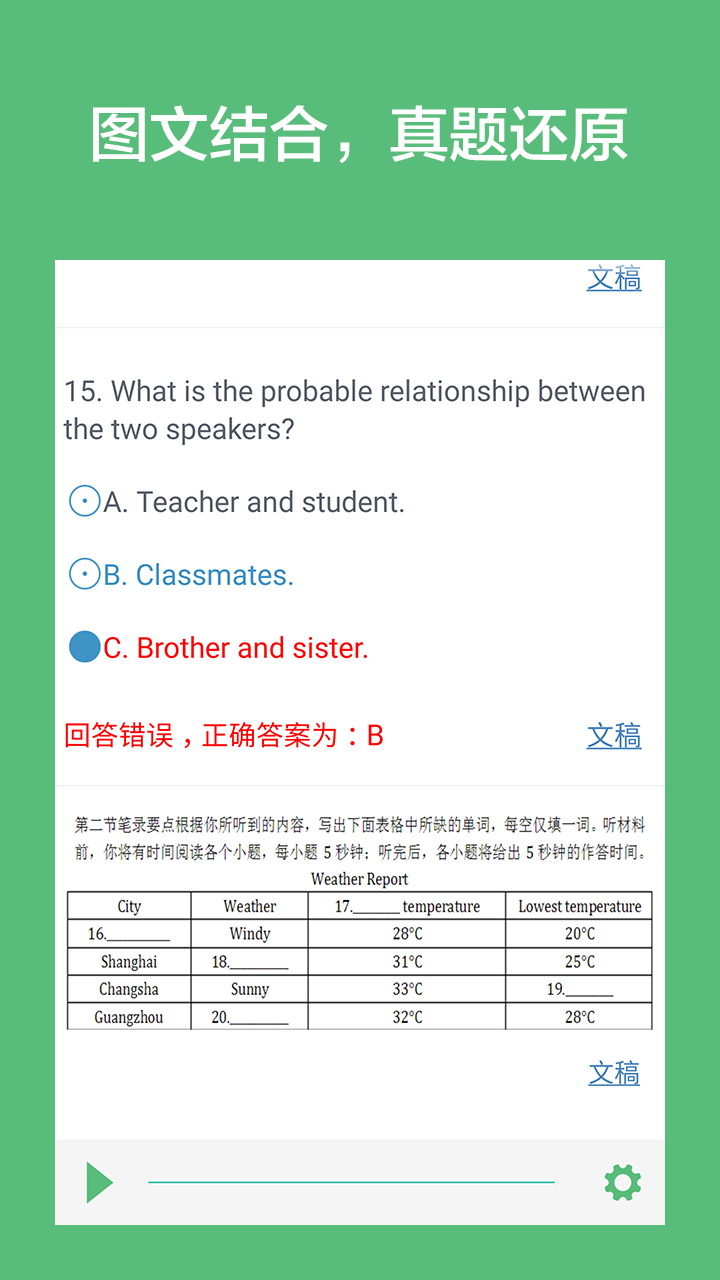Select the Weather Report table title
Viewport: 720px width, 1280px height.
coord(360,880)
